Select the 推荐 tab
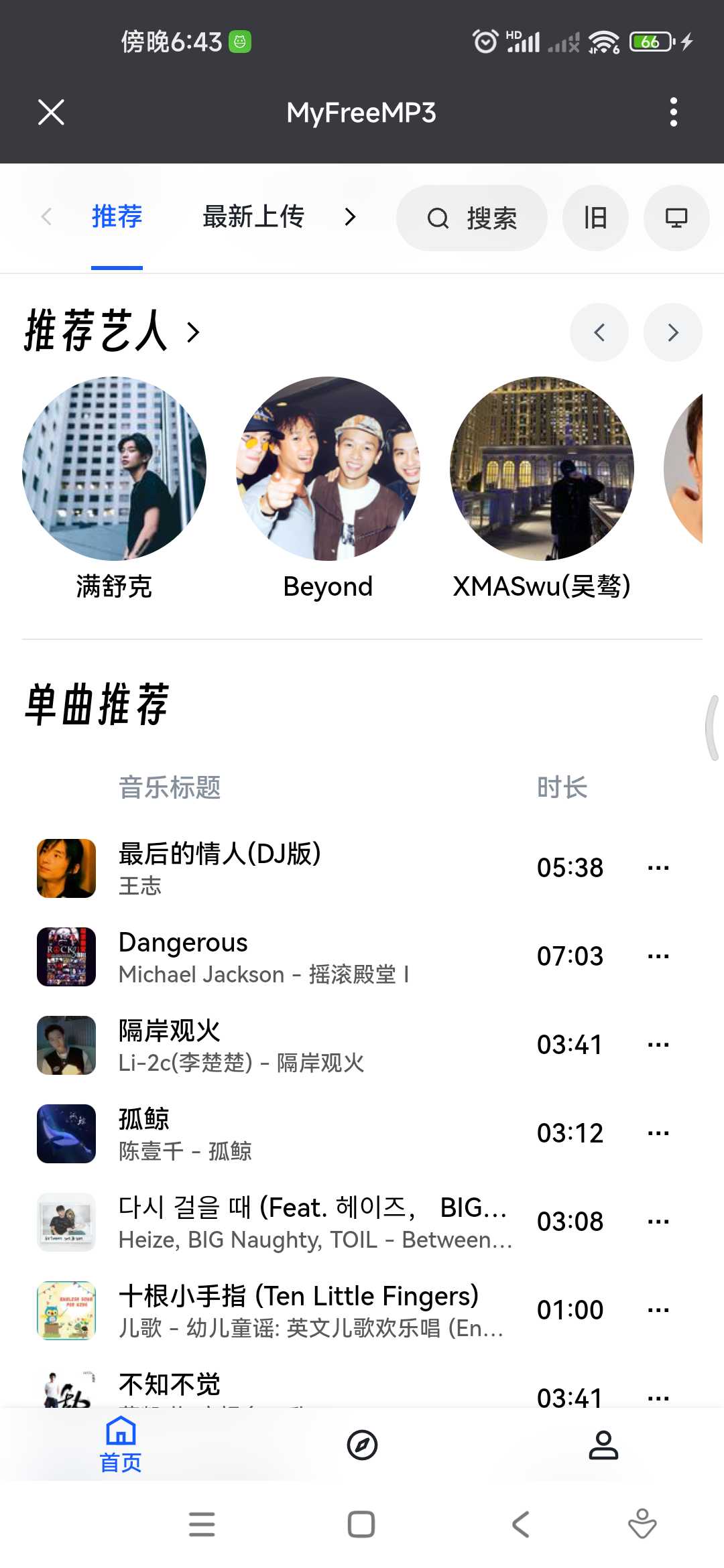724x1568 pixels. point(117,216)
